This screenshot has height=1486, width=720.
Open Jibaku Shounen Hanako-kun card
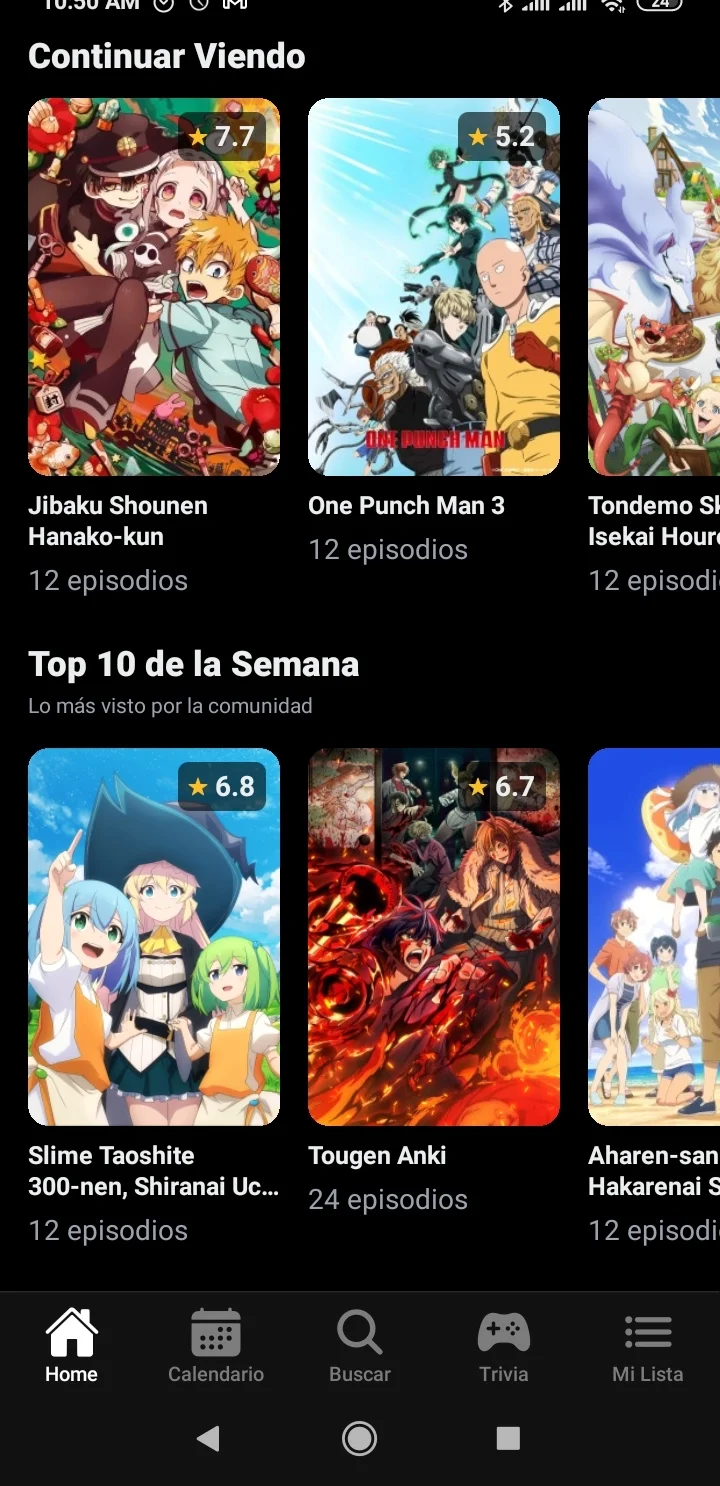(x=154, y=287)
